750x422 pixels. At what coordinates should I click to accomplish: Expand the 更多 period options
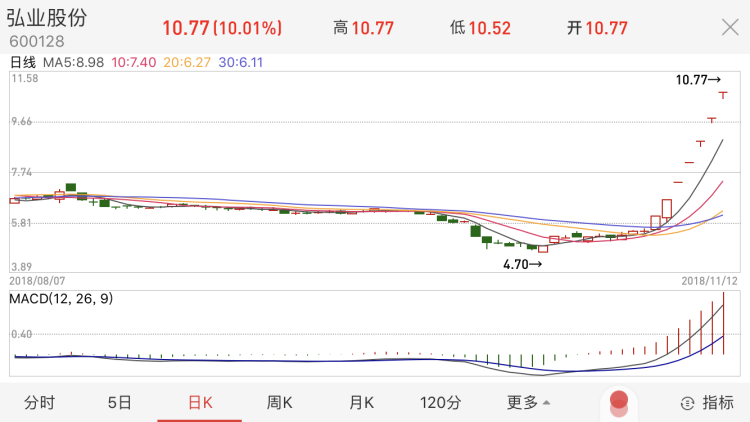(528, 403)
